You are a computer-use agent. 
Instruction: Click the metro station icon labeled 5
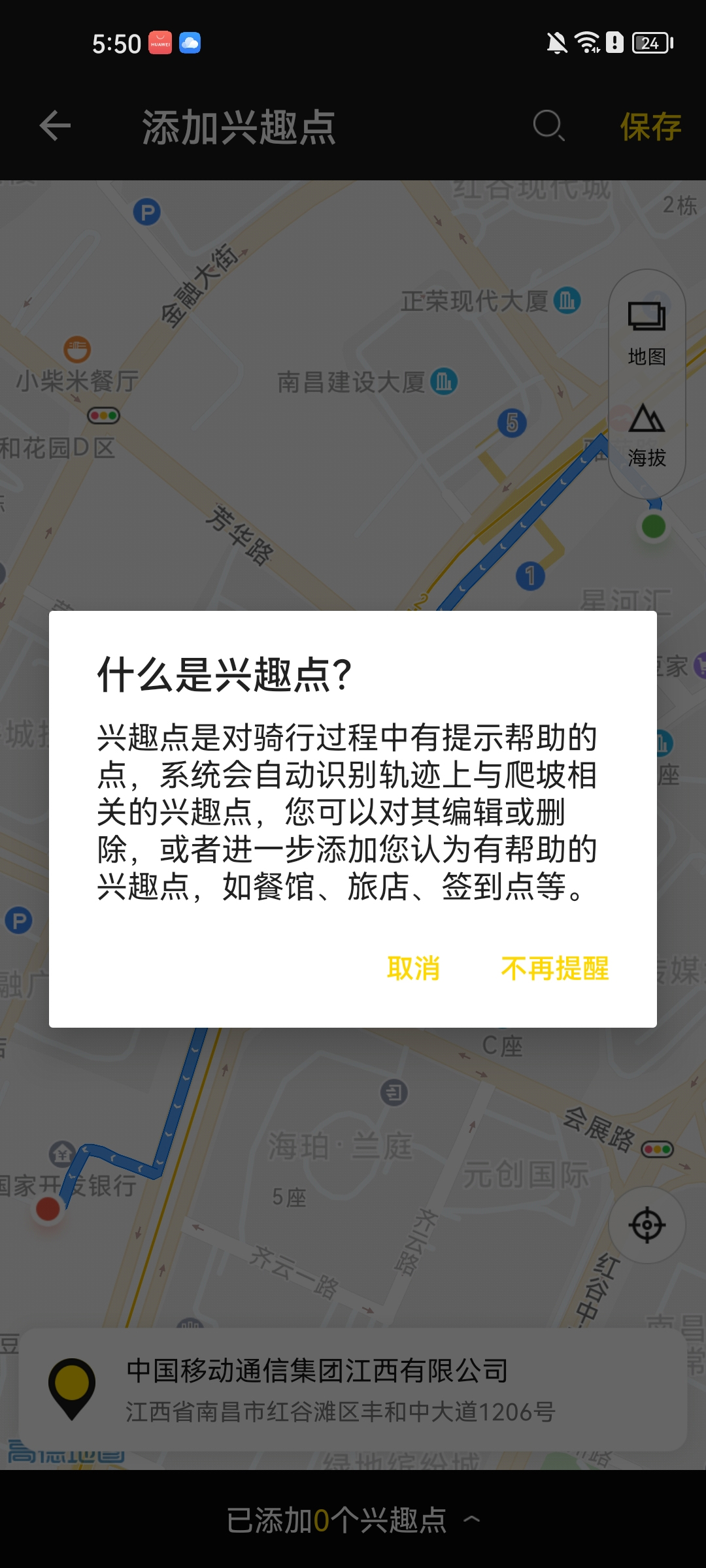tap(511, 422)
